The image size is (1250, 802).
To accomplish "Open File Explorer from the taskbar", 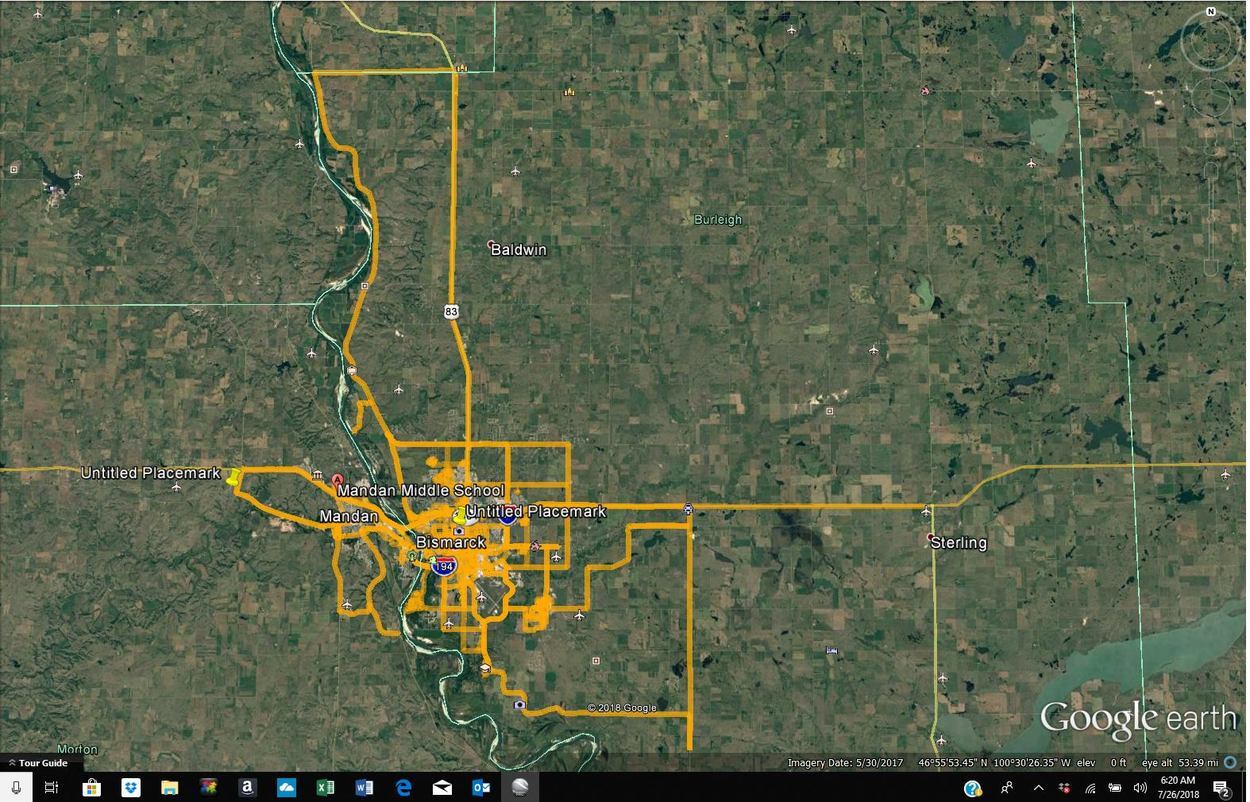I will (169, 788).
